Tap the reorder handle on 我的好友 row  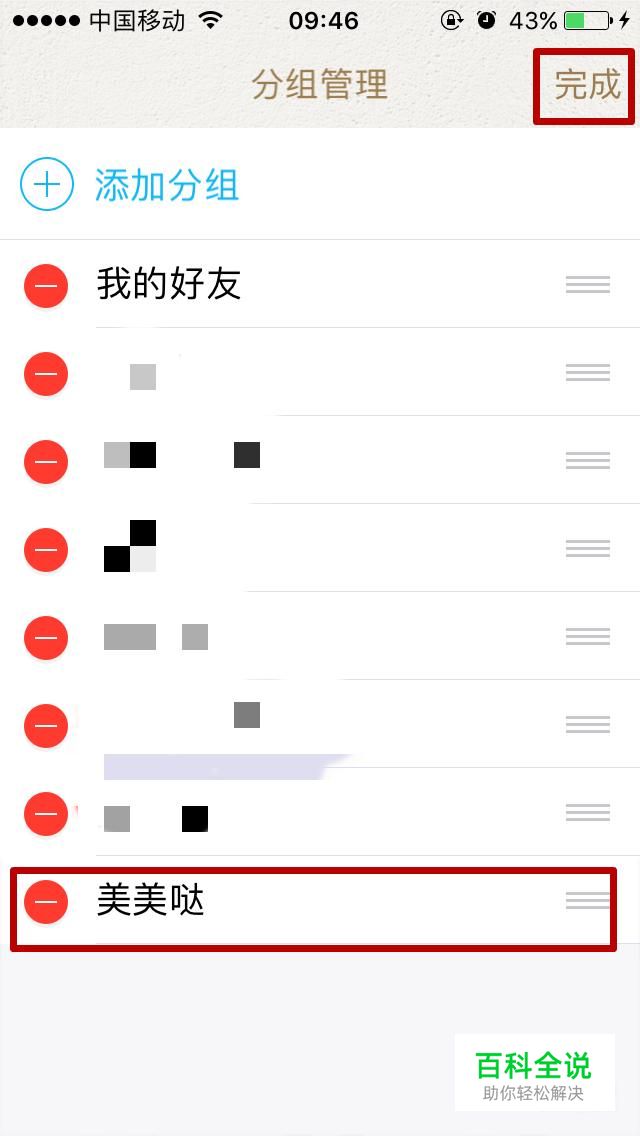(588, 285)
